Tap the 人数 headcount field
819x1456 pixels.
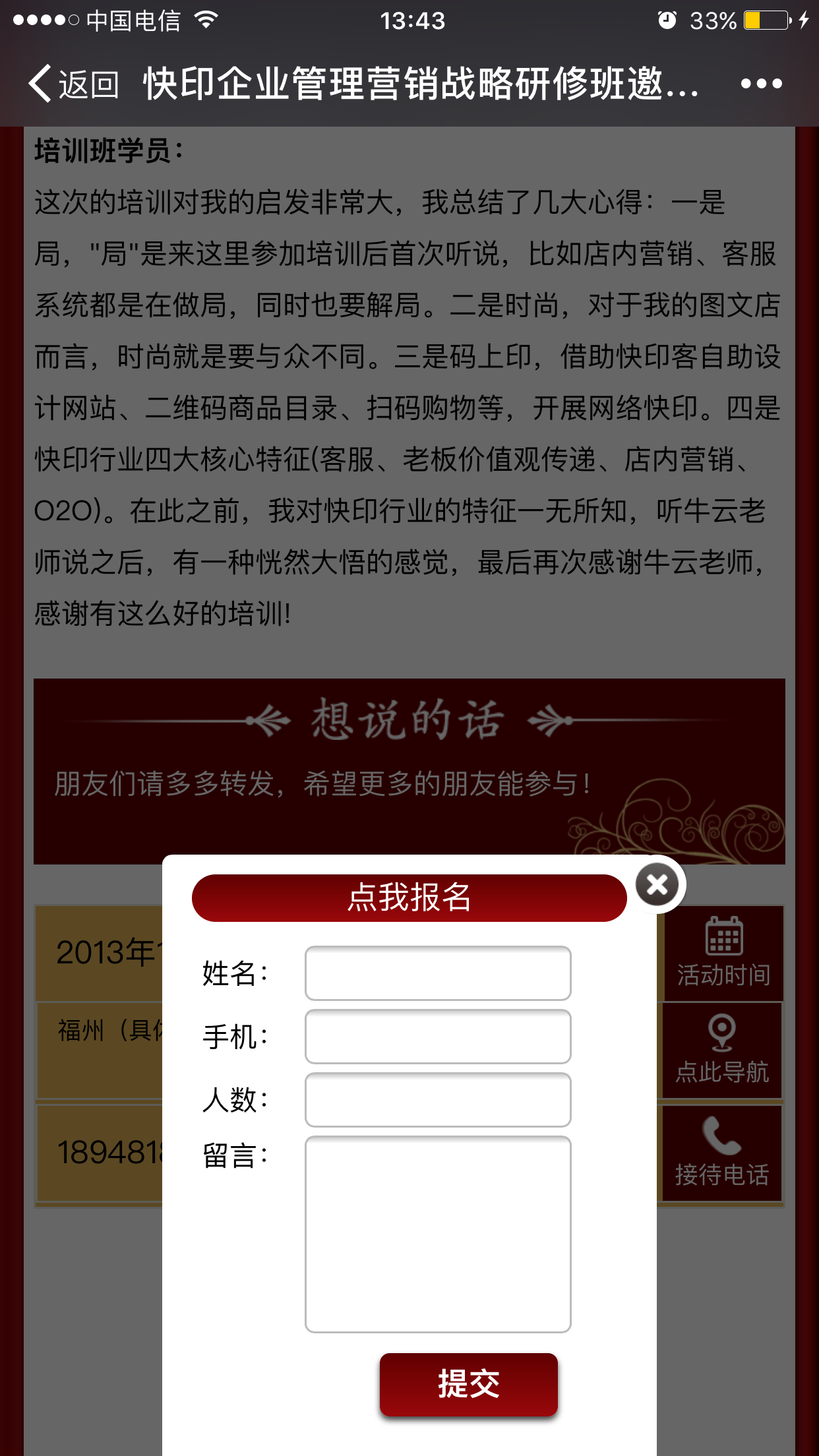438,1100
